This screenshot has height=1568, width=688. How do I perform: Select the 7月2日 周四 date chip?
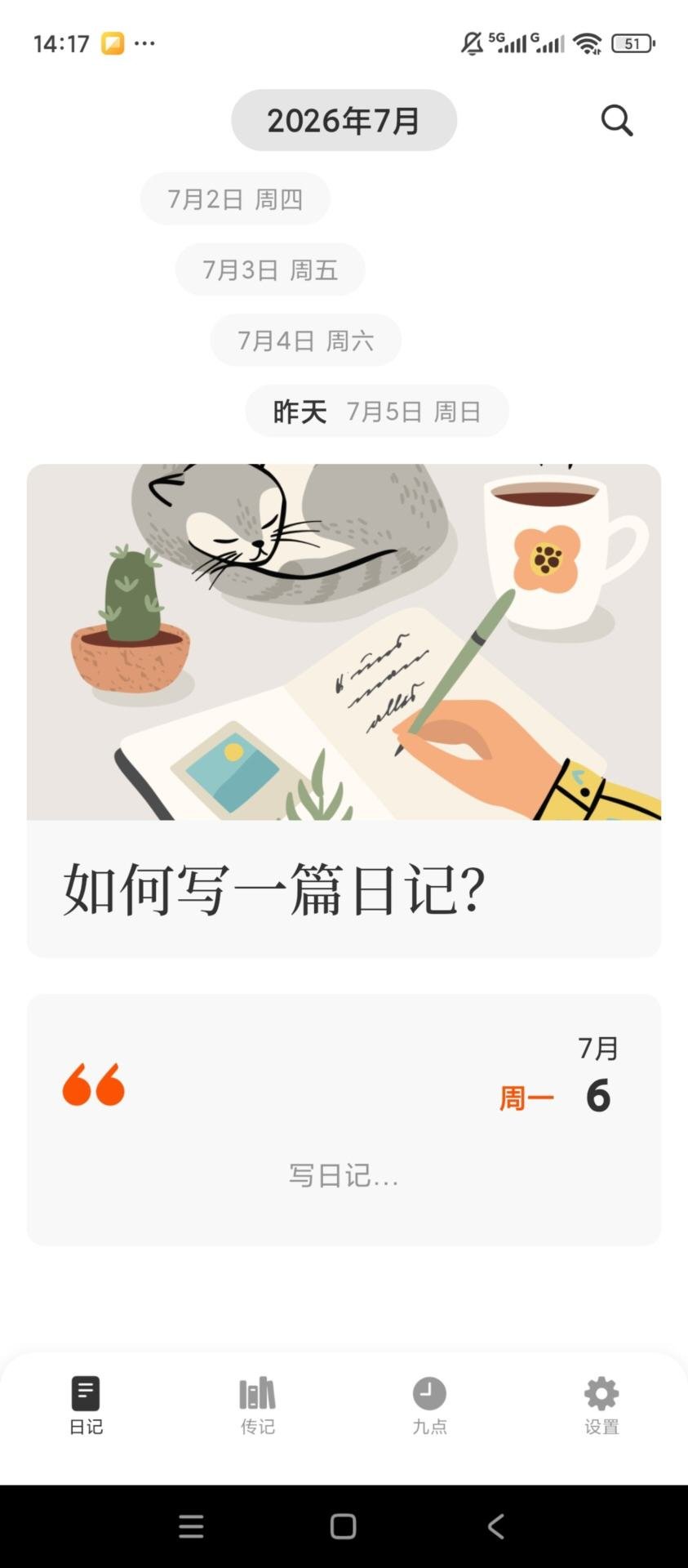pos(235,198)
